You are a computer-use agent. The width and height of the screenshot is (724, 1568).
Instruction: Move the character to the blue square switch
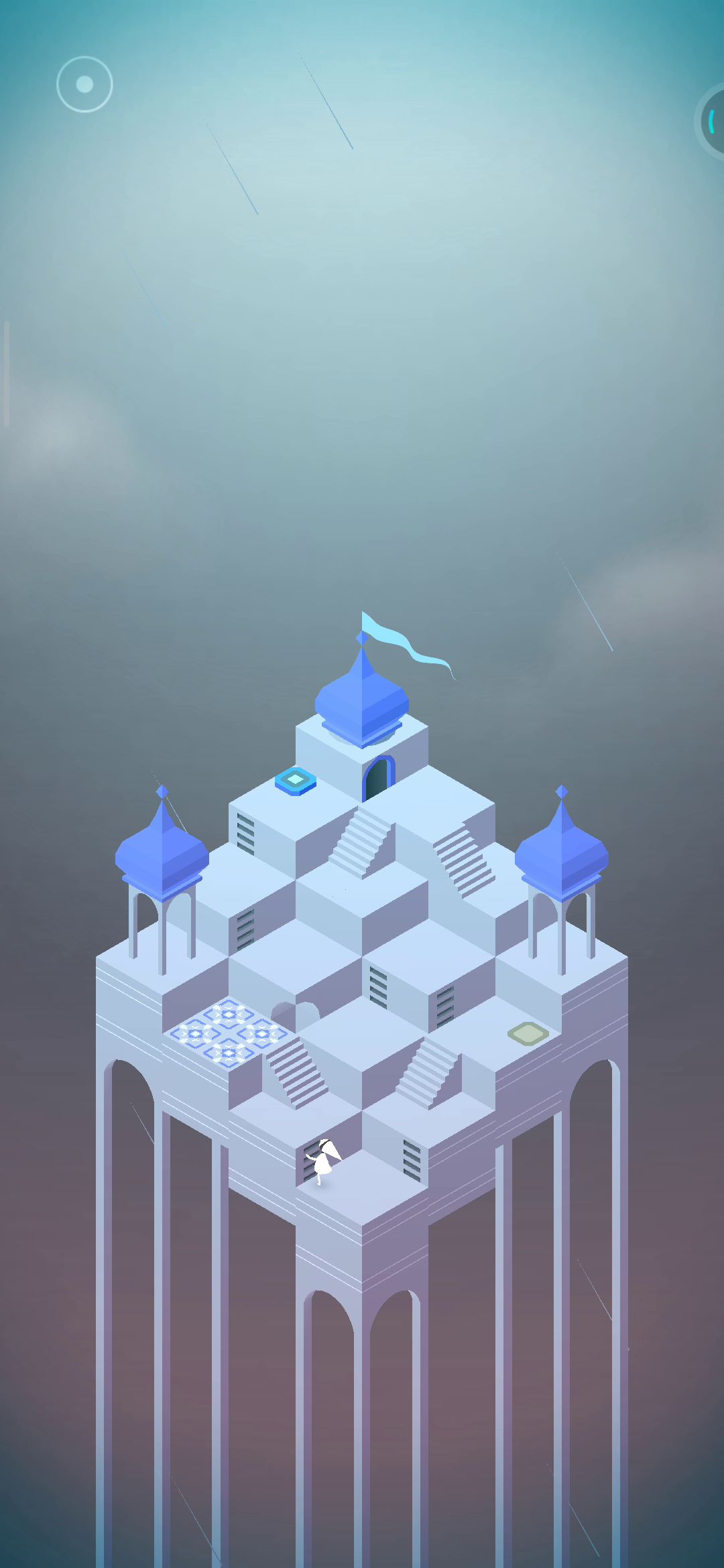coord(295,780)
